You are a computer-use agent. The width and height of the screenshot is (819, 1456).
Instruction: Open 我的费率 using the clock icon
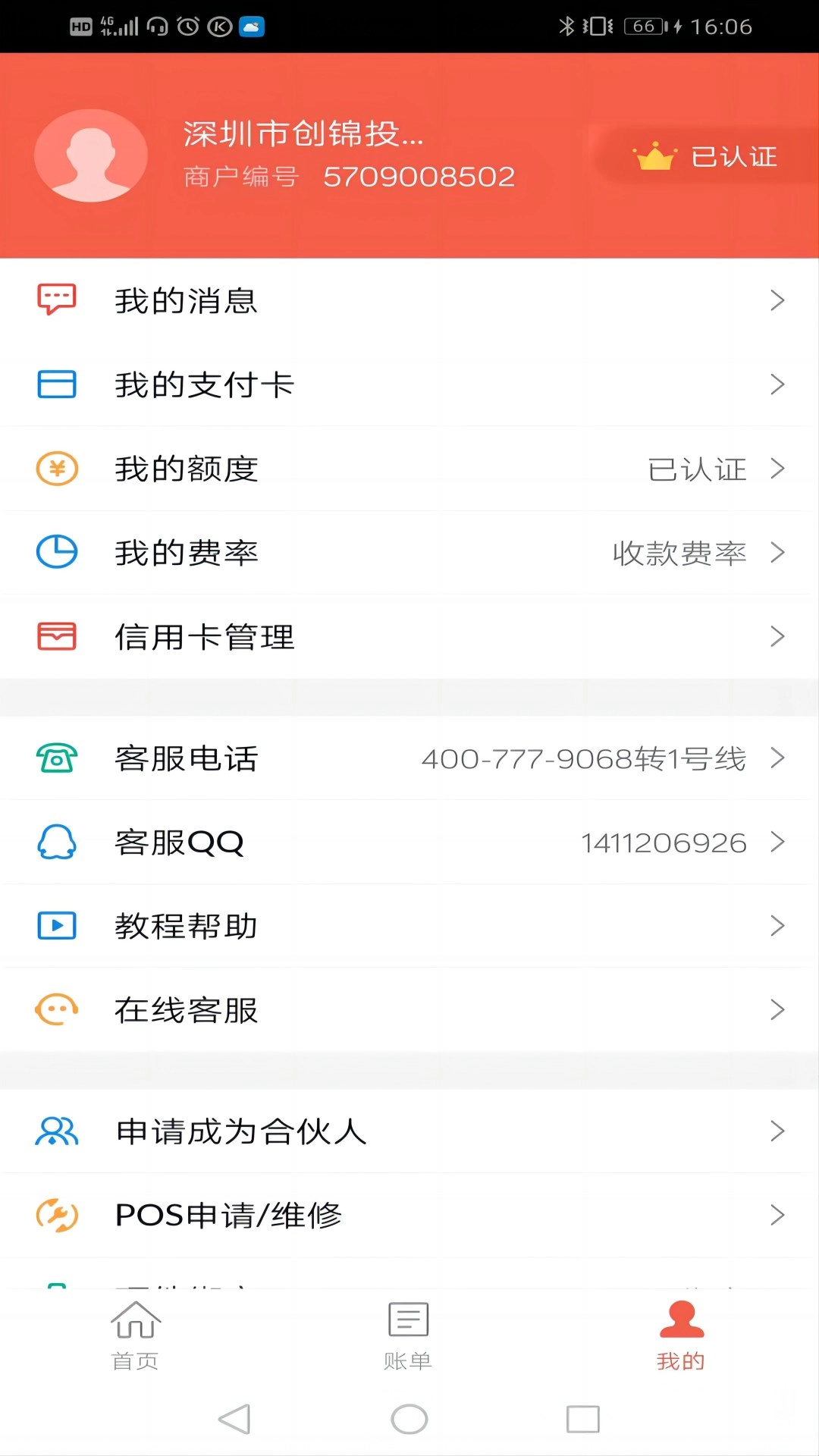(x=56, y=553)
